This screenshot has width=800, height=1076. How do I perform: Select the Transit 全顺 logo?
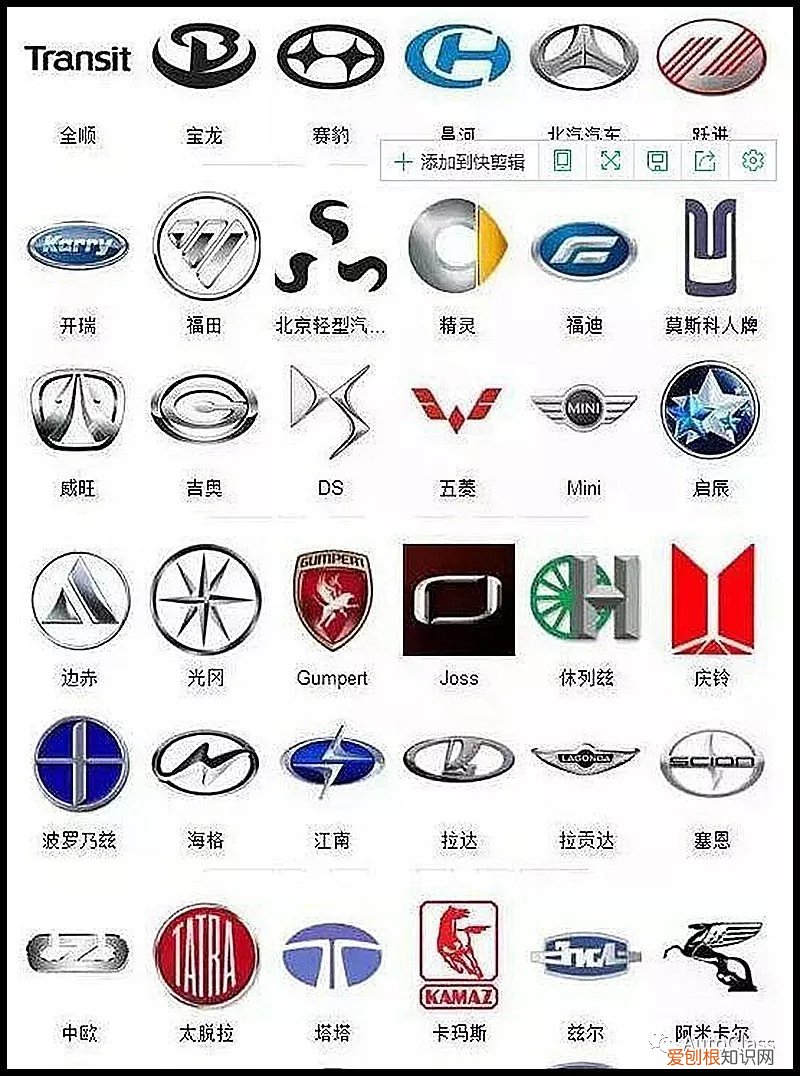pos(80,58)
